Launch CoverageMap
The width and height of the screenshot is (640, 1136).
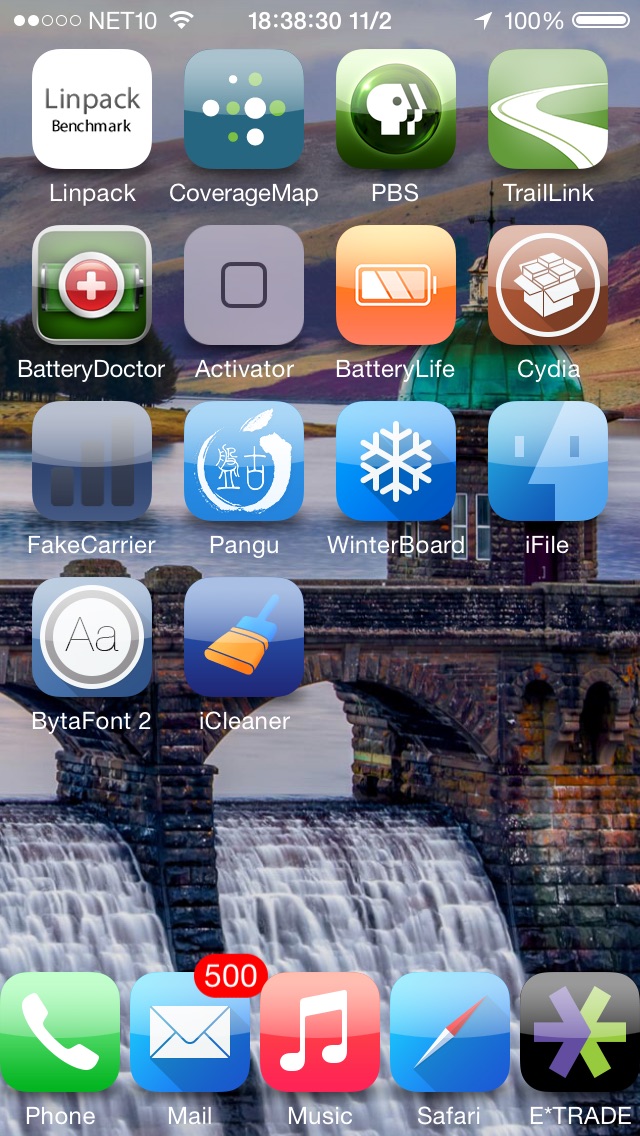click(x=244, y=109)
